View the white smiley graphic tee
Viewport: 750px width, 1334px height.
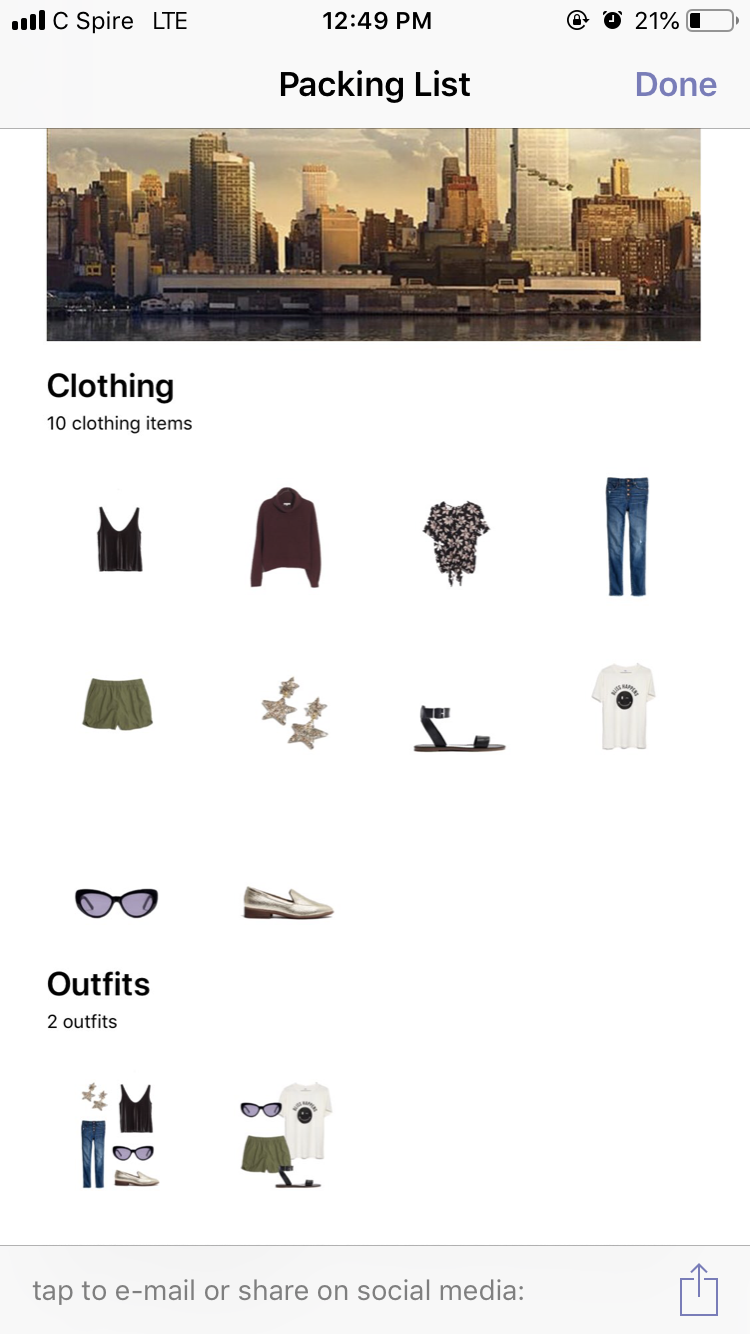coord(623,706)
